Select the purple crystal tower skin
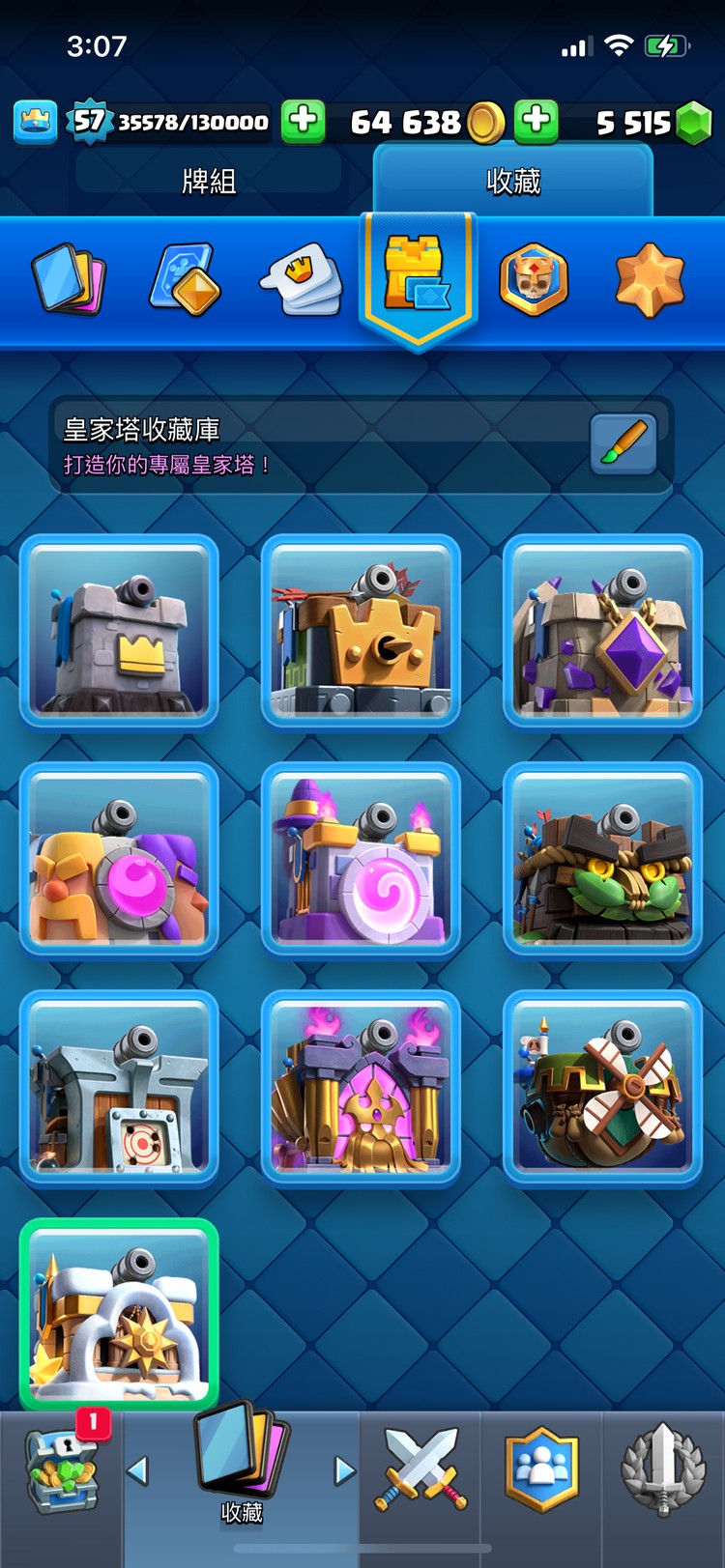725x1568 pixels. click(602, 630)
